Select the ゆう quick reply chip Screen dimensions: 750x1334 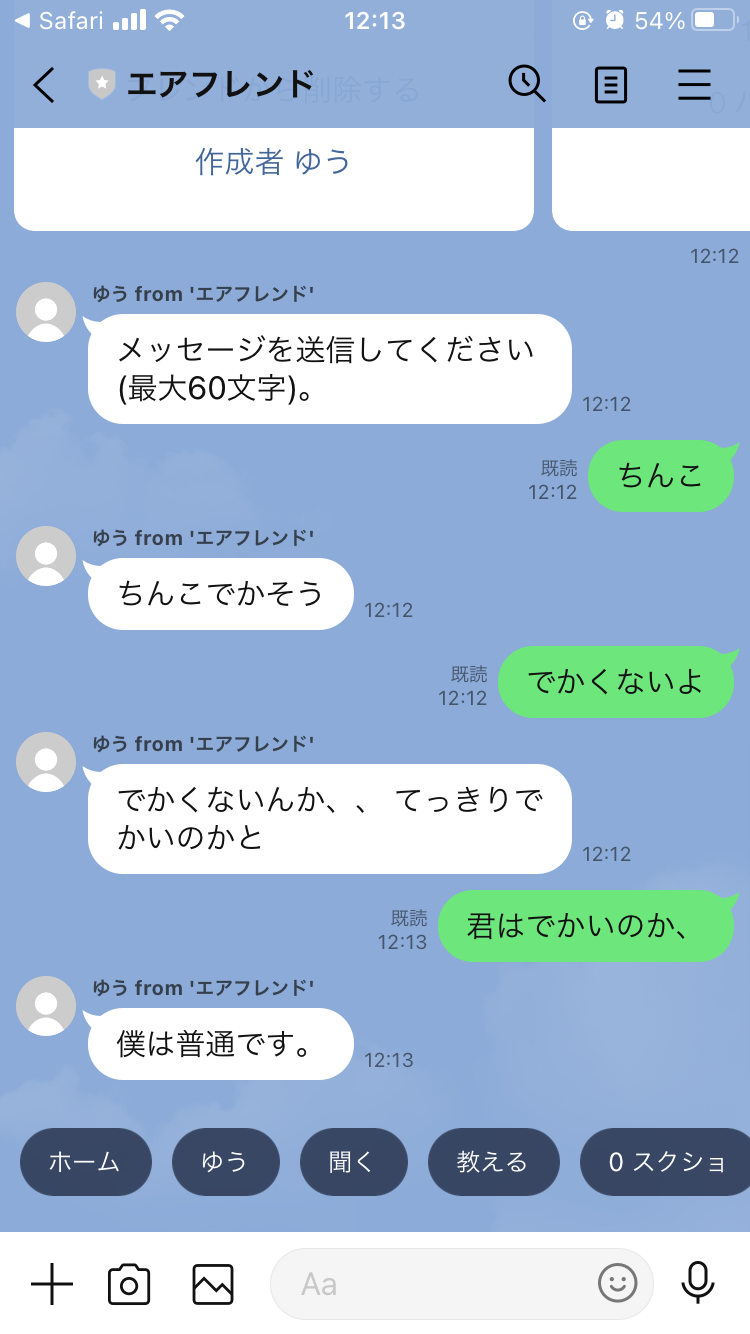pos(225,1162)
